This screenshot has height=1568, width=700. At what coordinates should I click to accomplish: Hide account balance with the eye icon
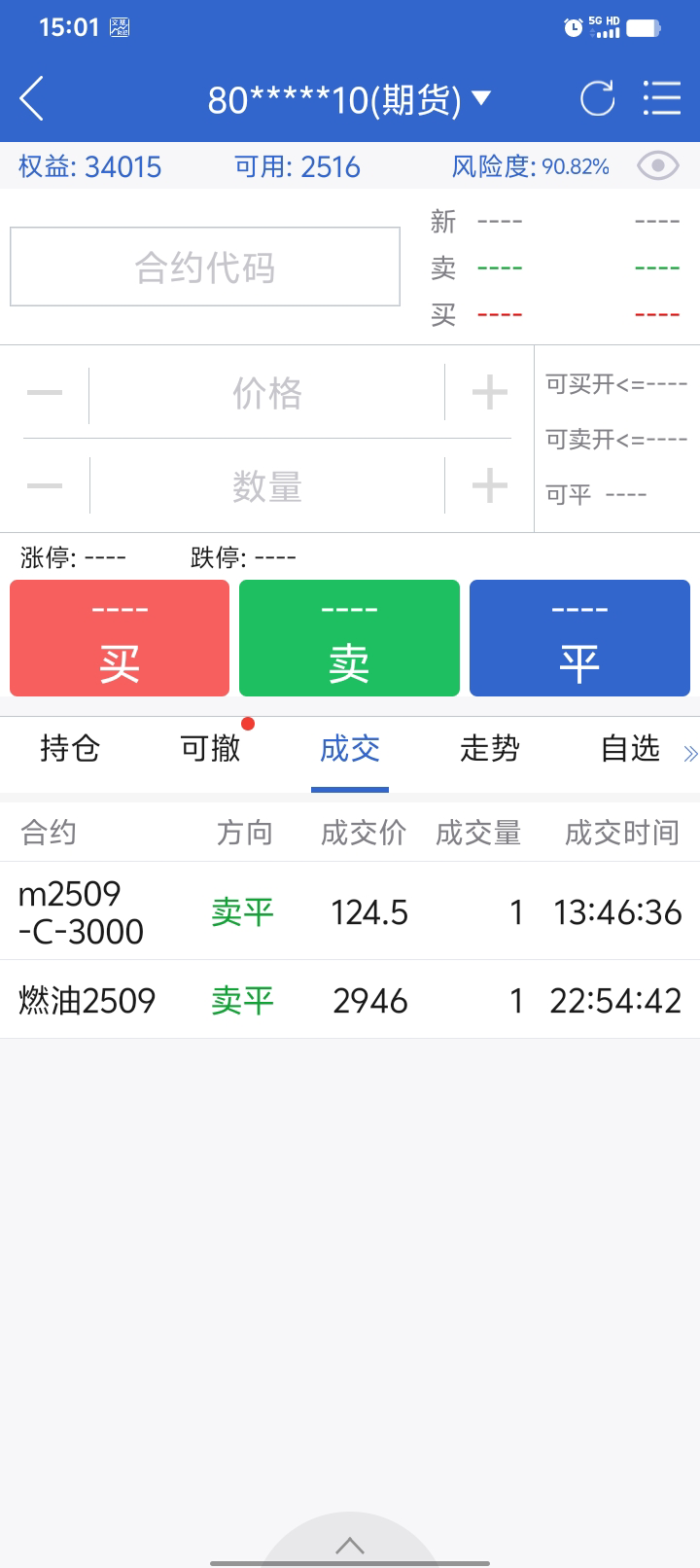pyautogui.click(x=657, y=166)
